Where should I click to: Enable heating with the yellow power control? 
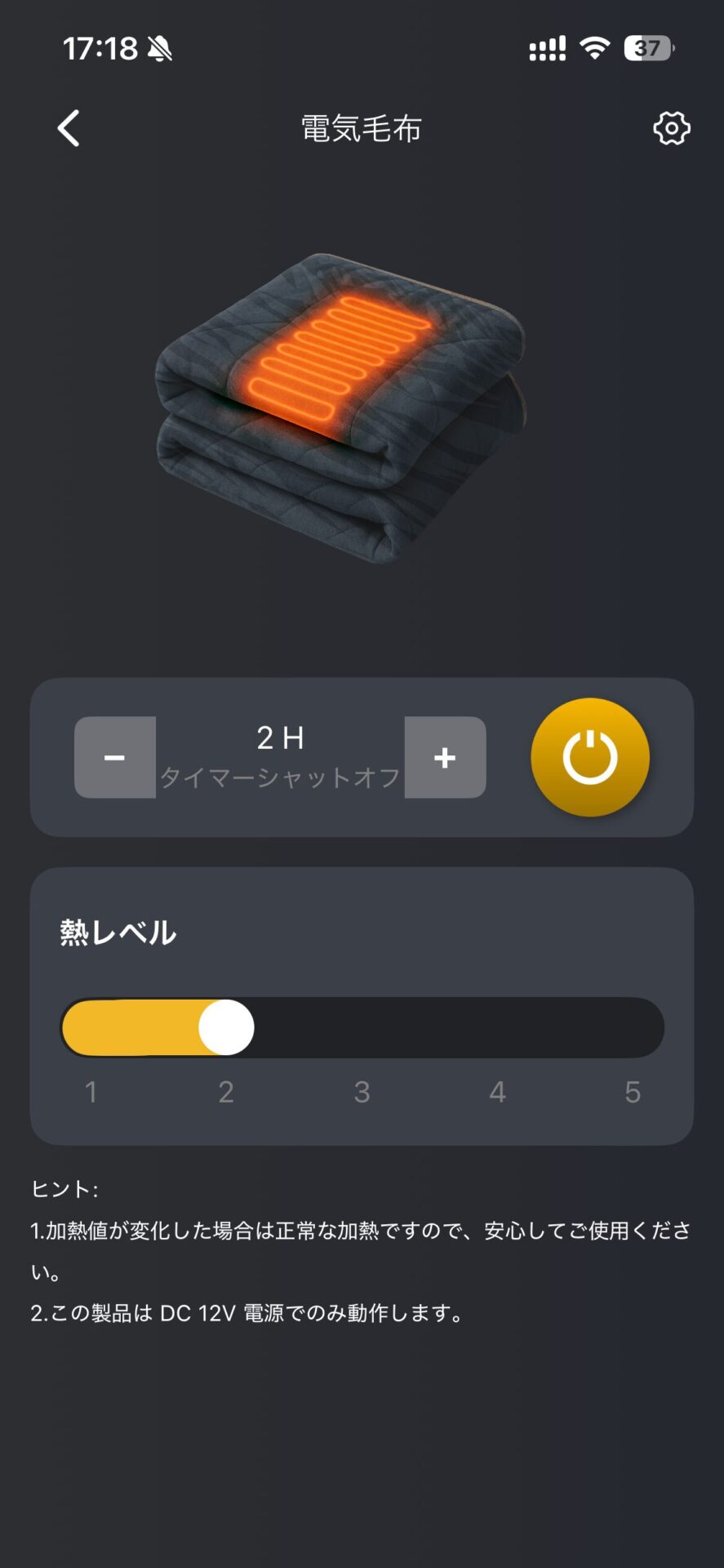(x=589, y=756)
